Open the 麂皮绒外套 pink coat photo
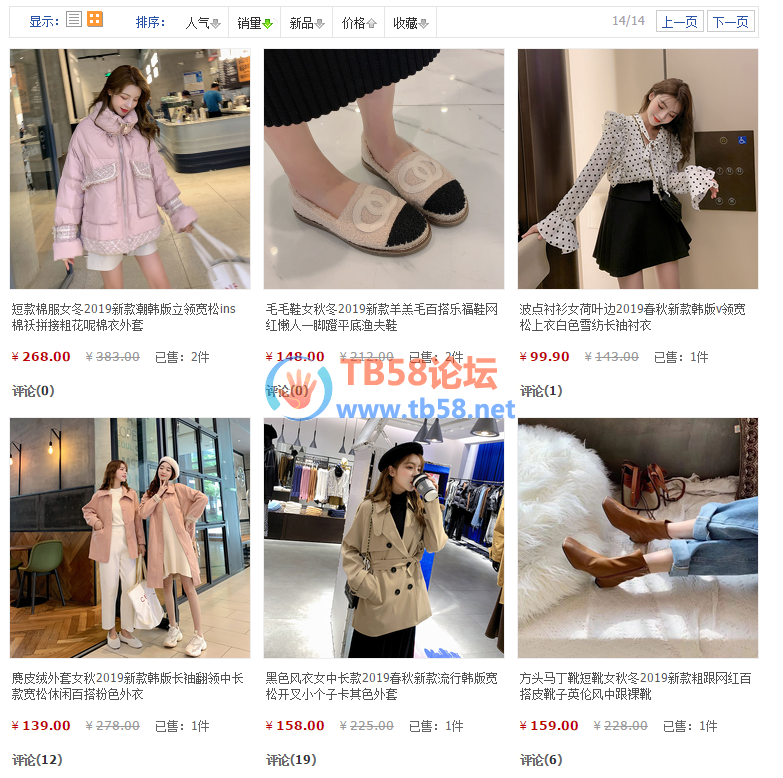 130,538
